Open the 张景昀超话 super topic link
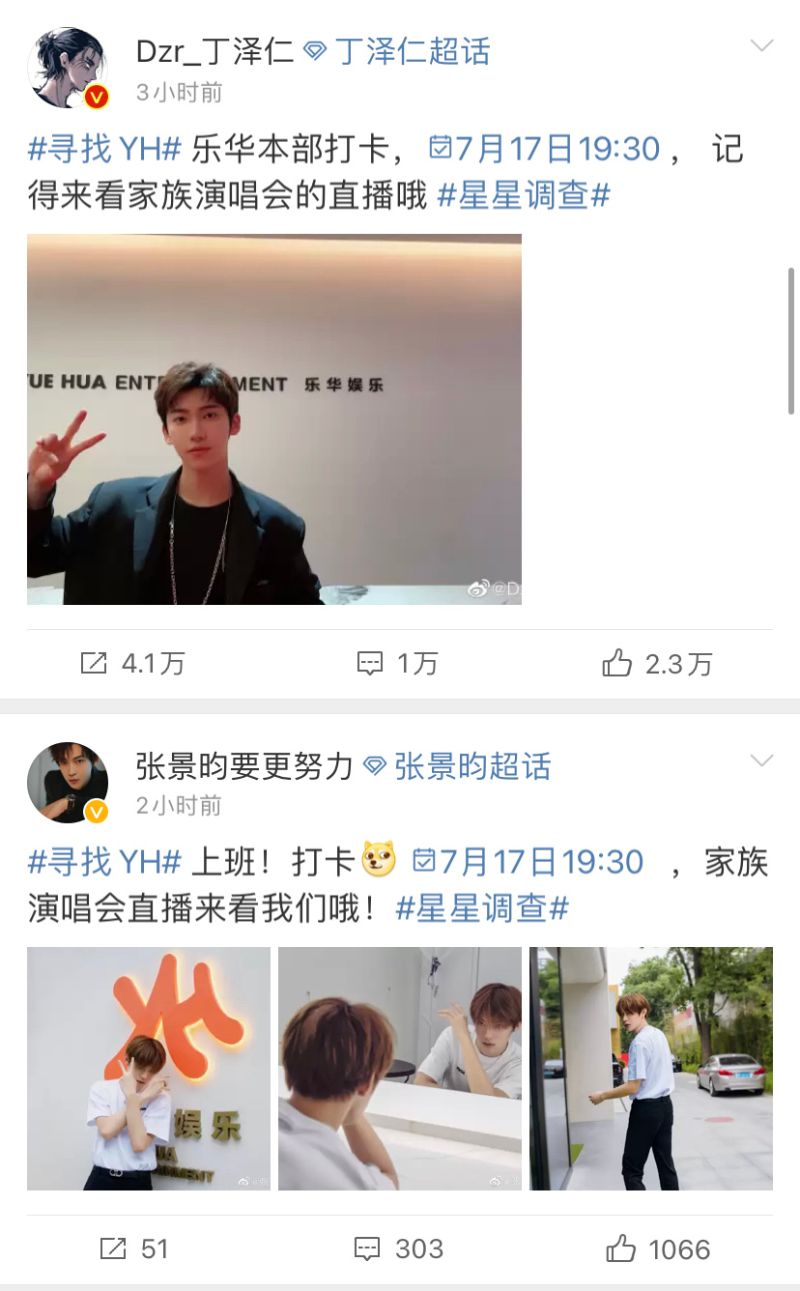 [x=471, y=767]
